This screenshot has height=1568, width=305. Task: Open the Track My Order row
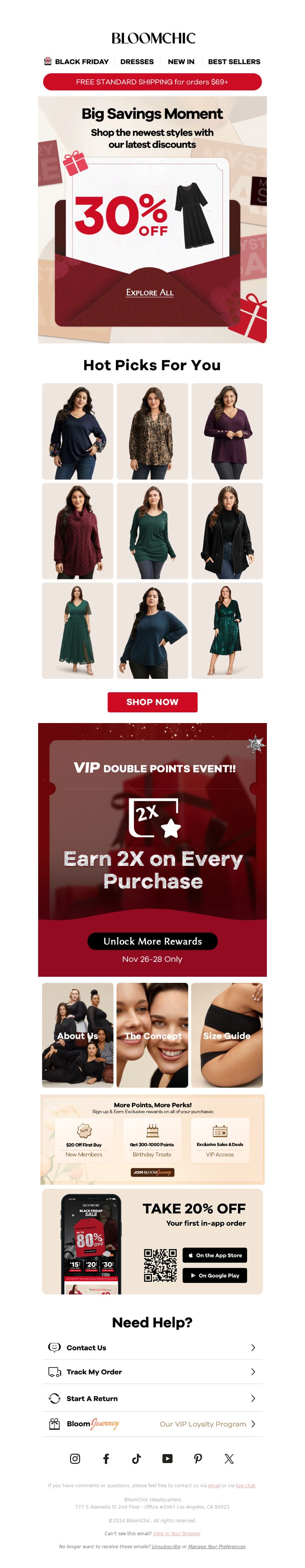(152, 1372)
